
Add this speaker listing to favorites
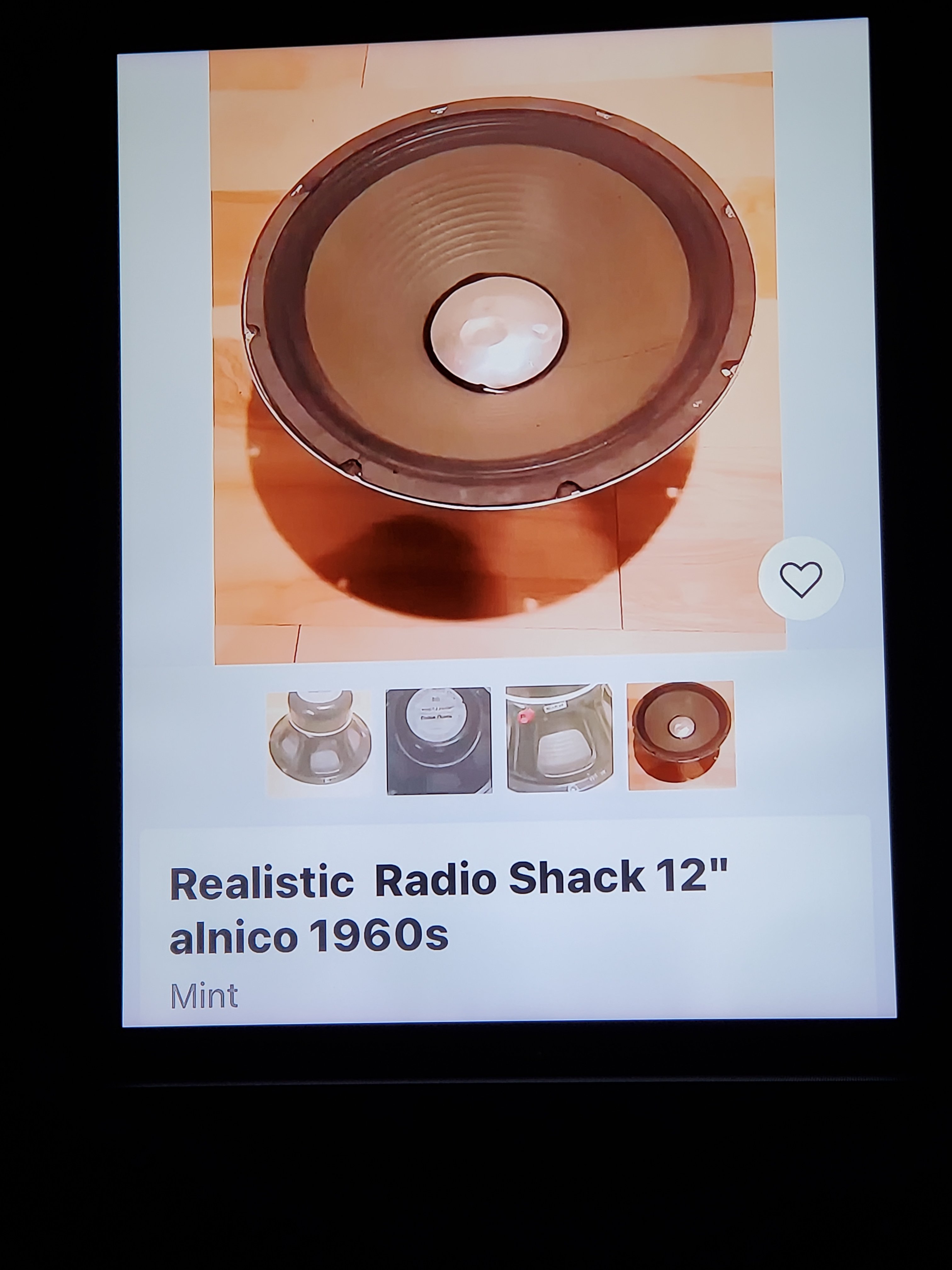pos(801,579)
